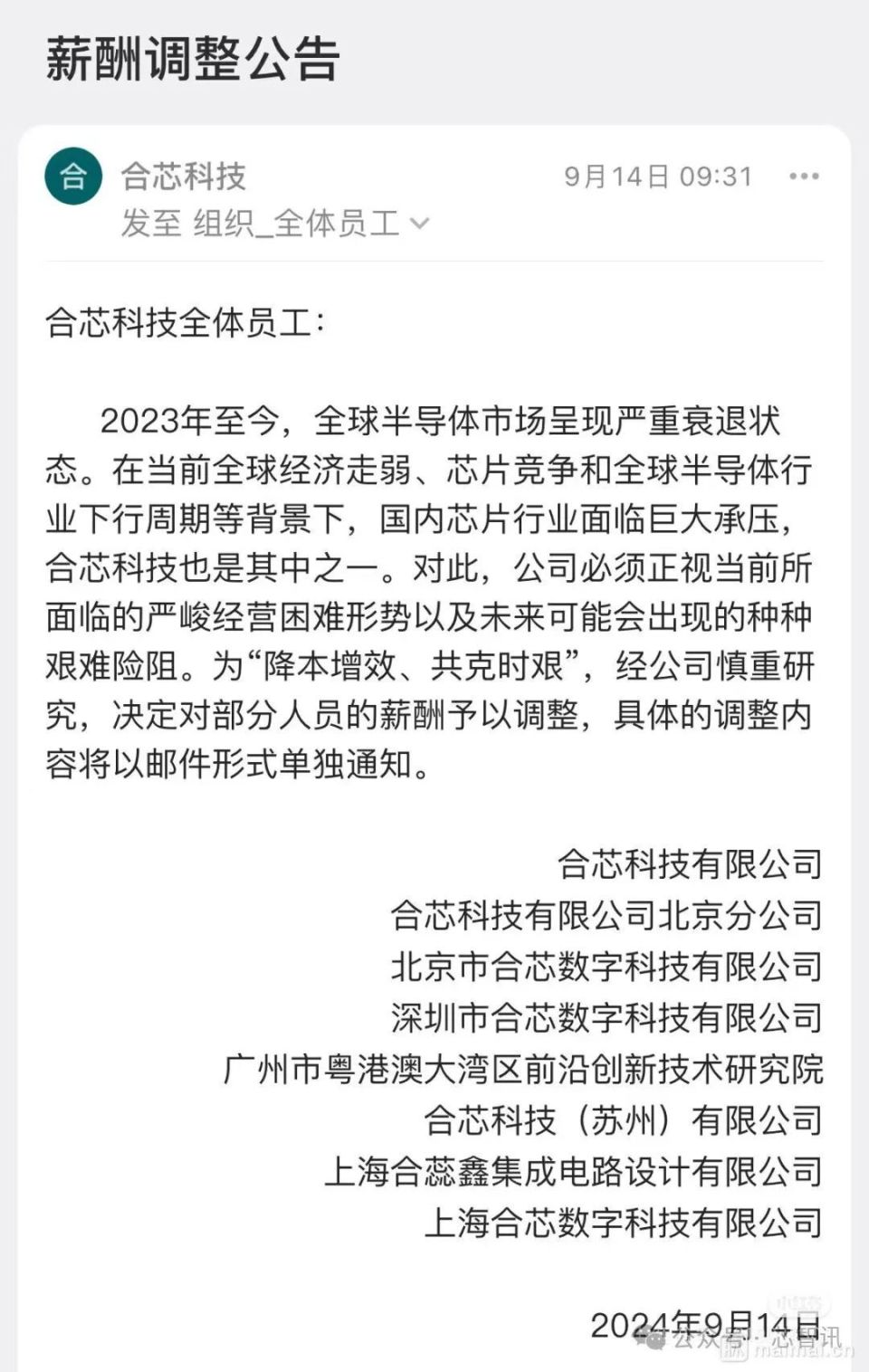Image resolution: width=869 pixels, height=1372 pixels.
Task: Expand the 发至 组织_全体员工 recipient details
Action: [418, 224]
